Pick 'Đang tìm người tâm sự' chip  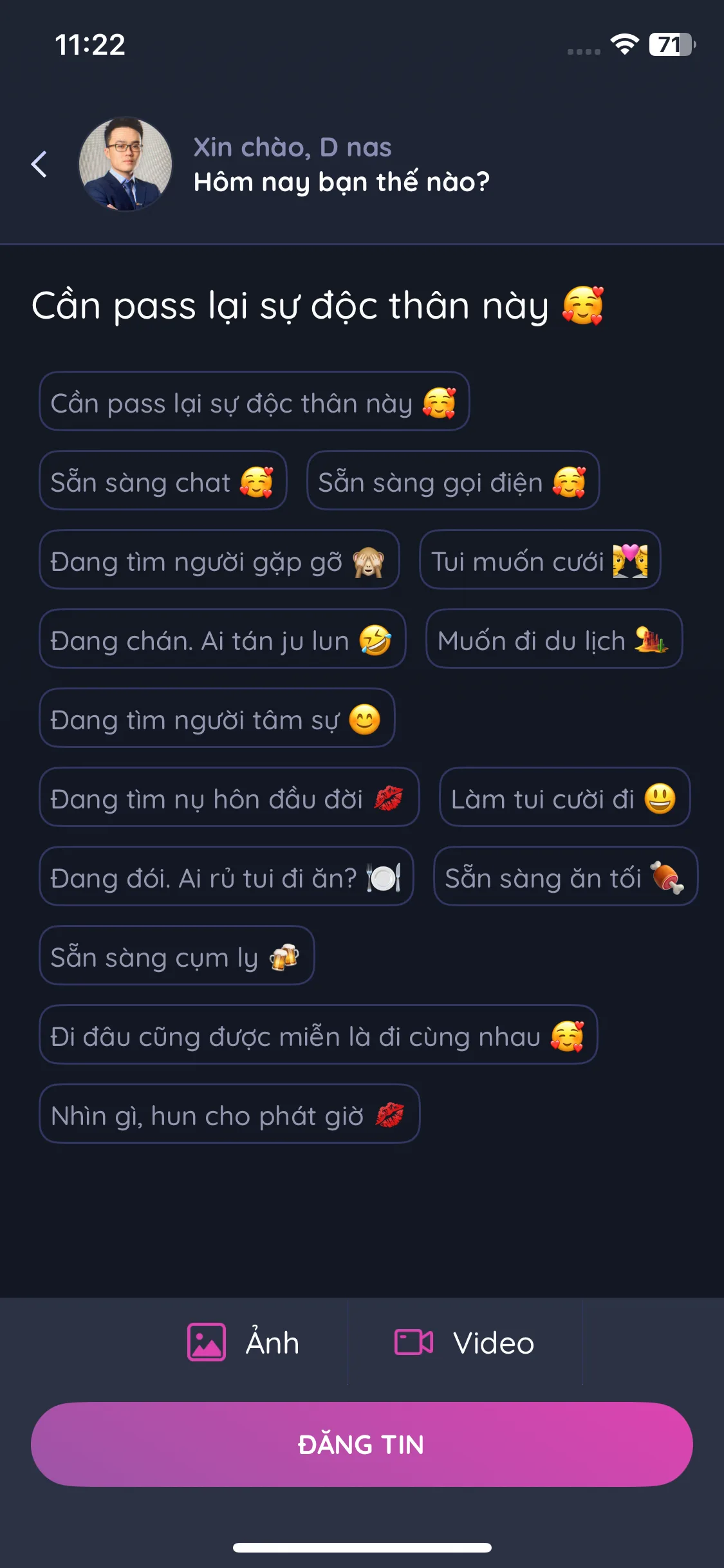point(217,718)
